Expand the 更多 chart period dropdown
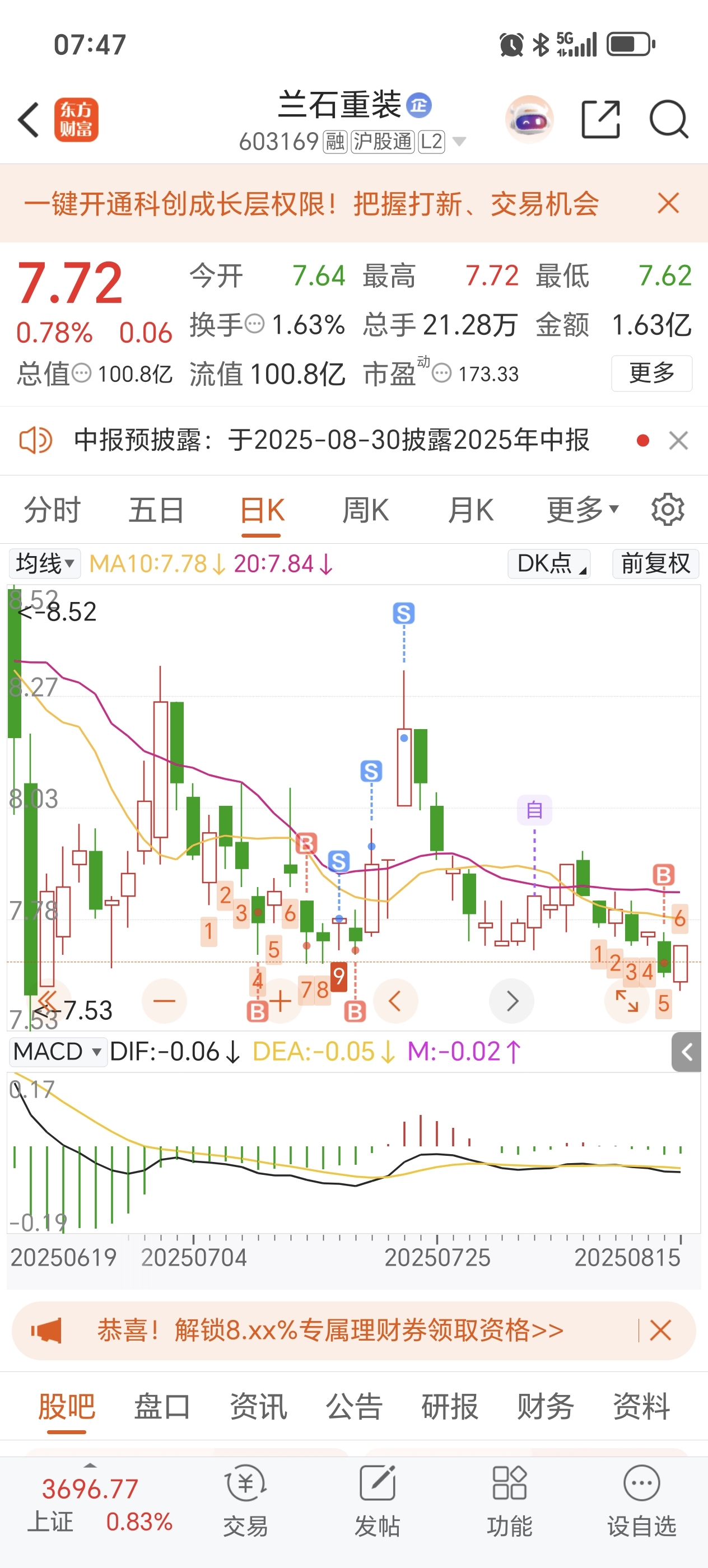This screenshot has width=708, height=1568. [583, 510]
